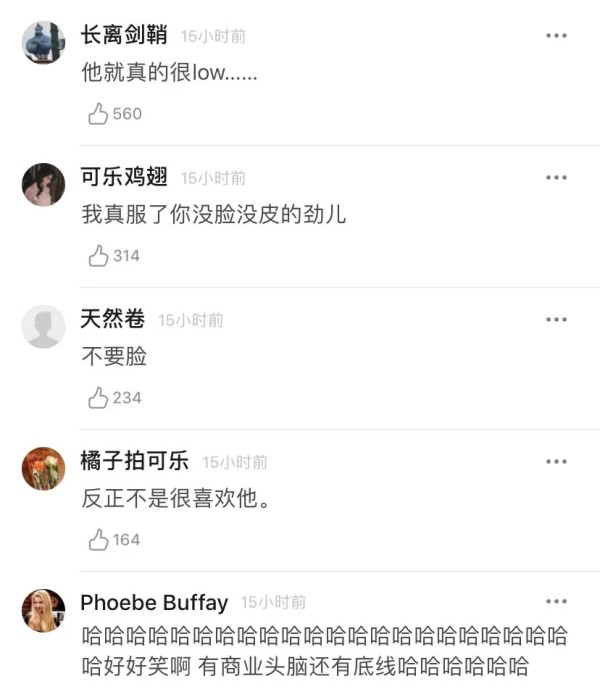Open username 长离剑鞘's profile
600x689 pixels.
click(x=124, y=36)
